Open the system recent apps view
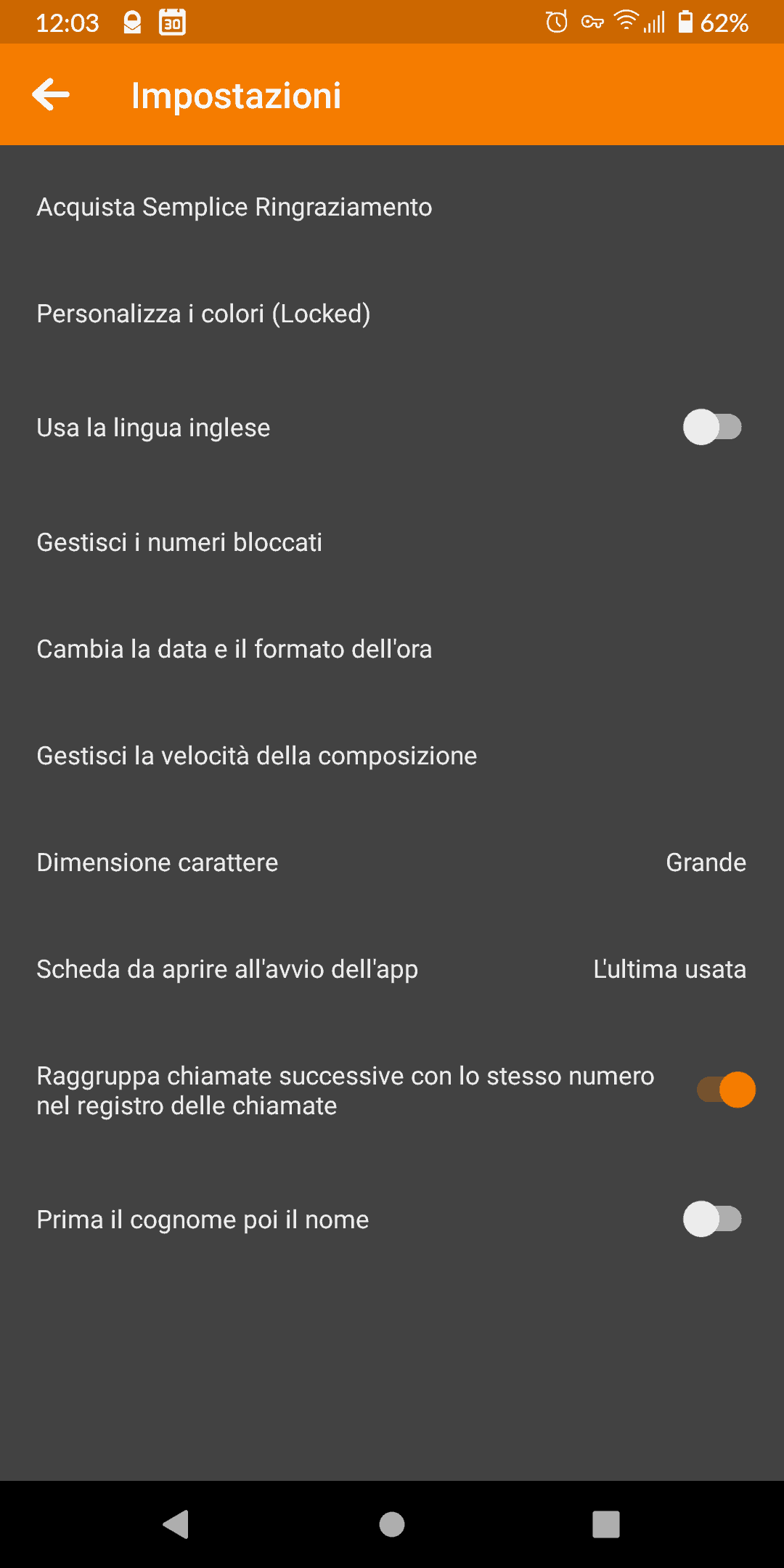This screenshot has width=784, height=1568. (606, 1524)
